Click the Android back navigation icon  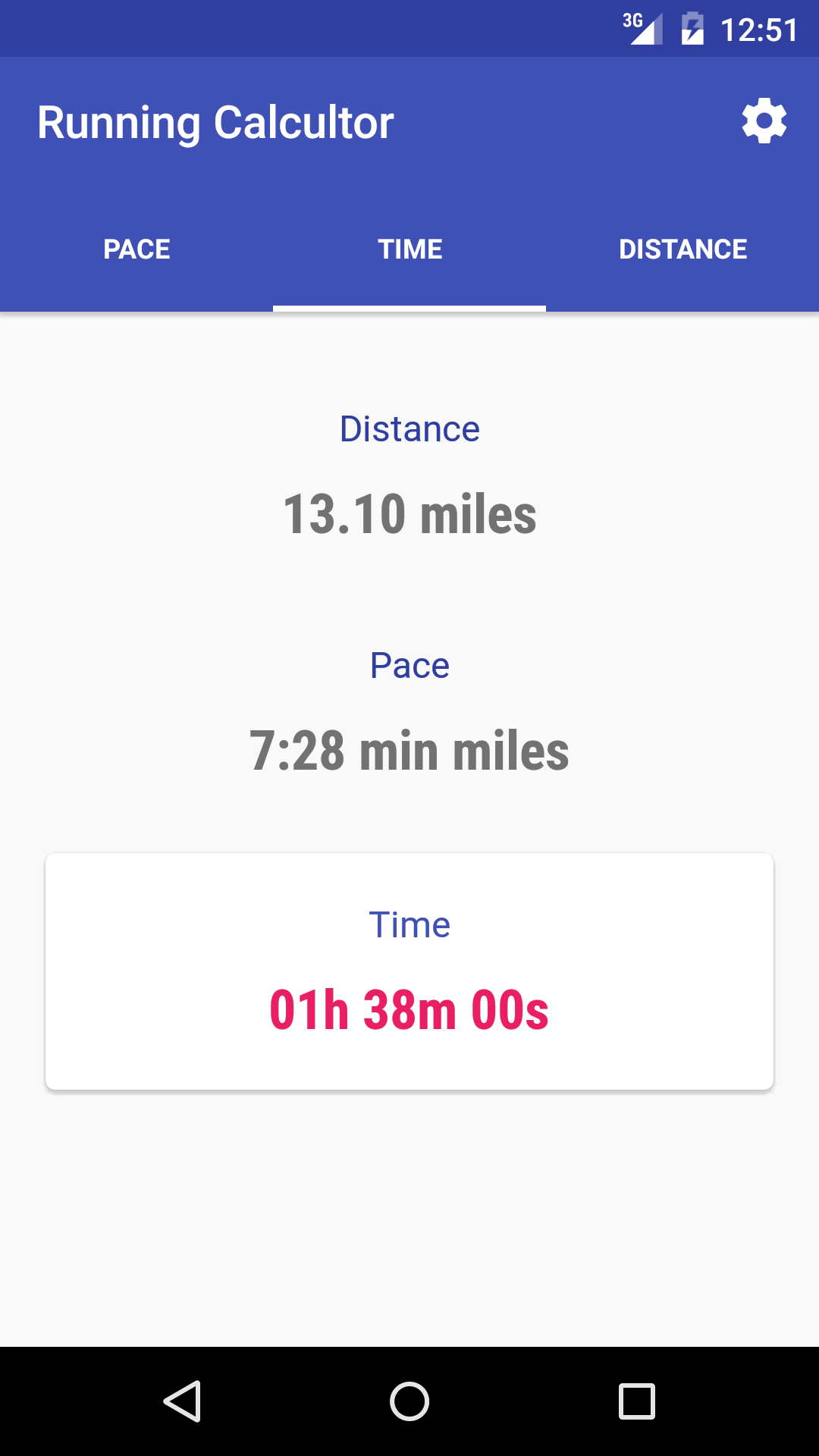point(181,1401)
